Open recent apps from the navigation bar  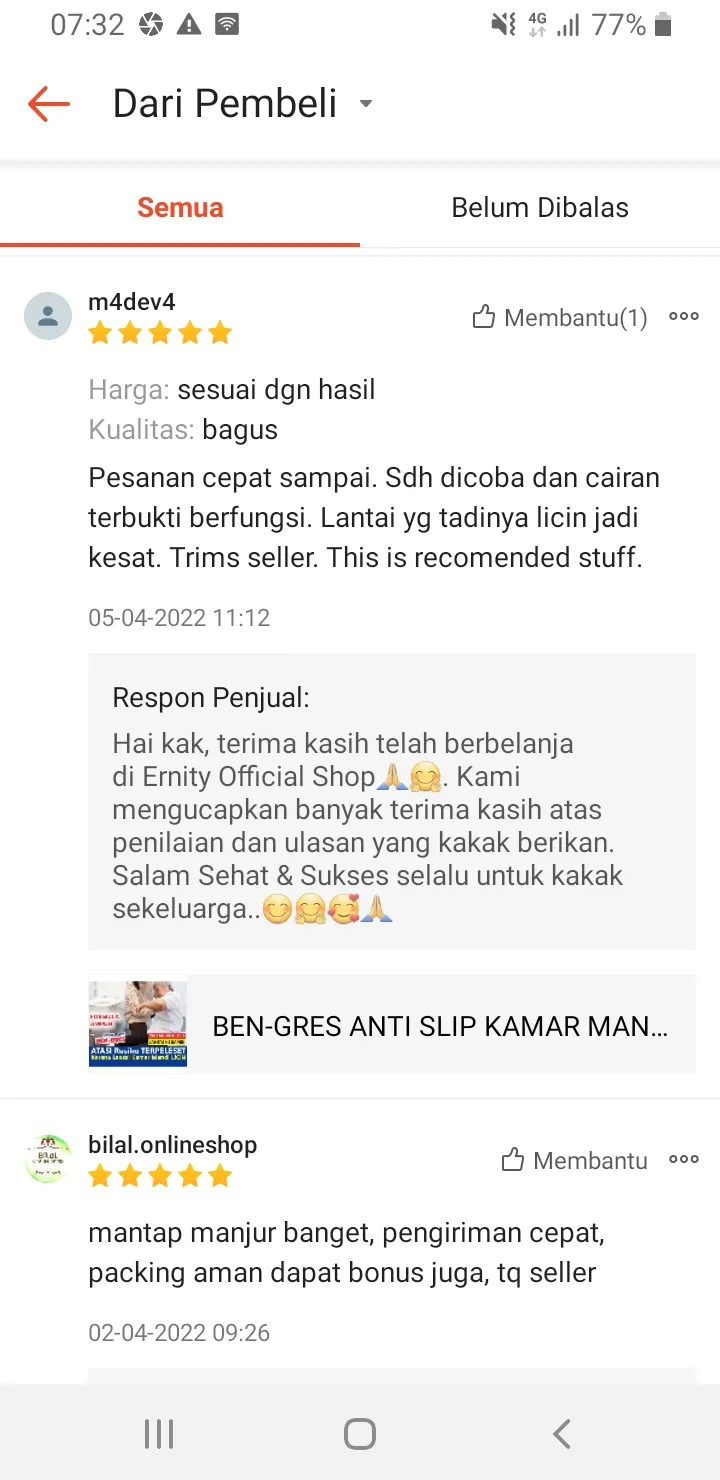click(159, 1434)
